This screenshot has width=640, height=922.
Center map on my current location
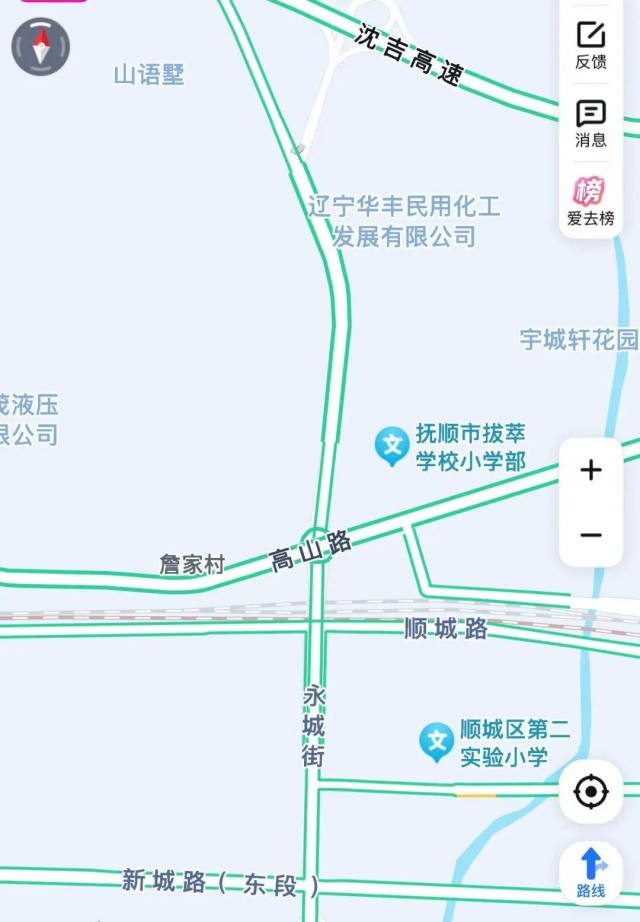pos(591,792)
